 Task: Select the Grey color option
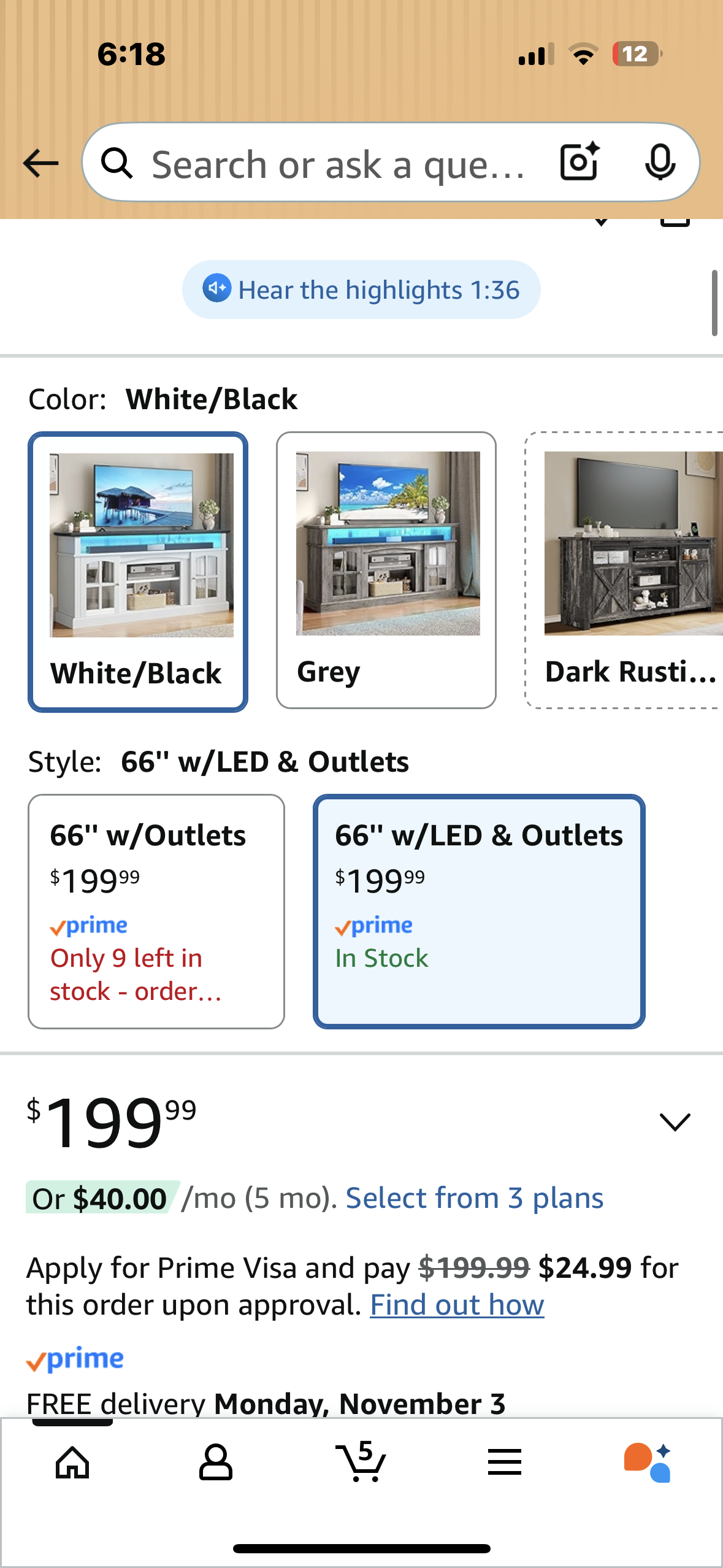coord(386,571)
